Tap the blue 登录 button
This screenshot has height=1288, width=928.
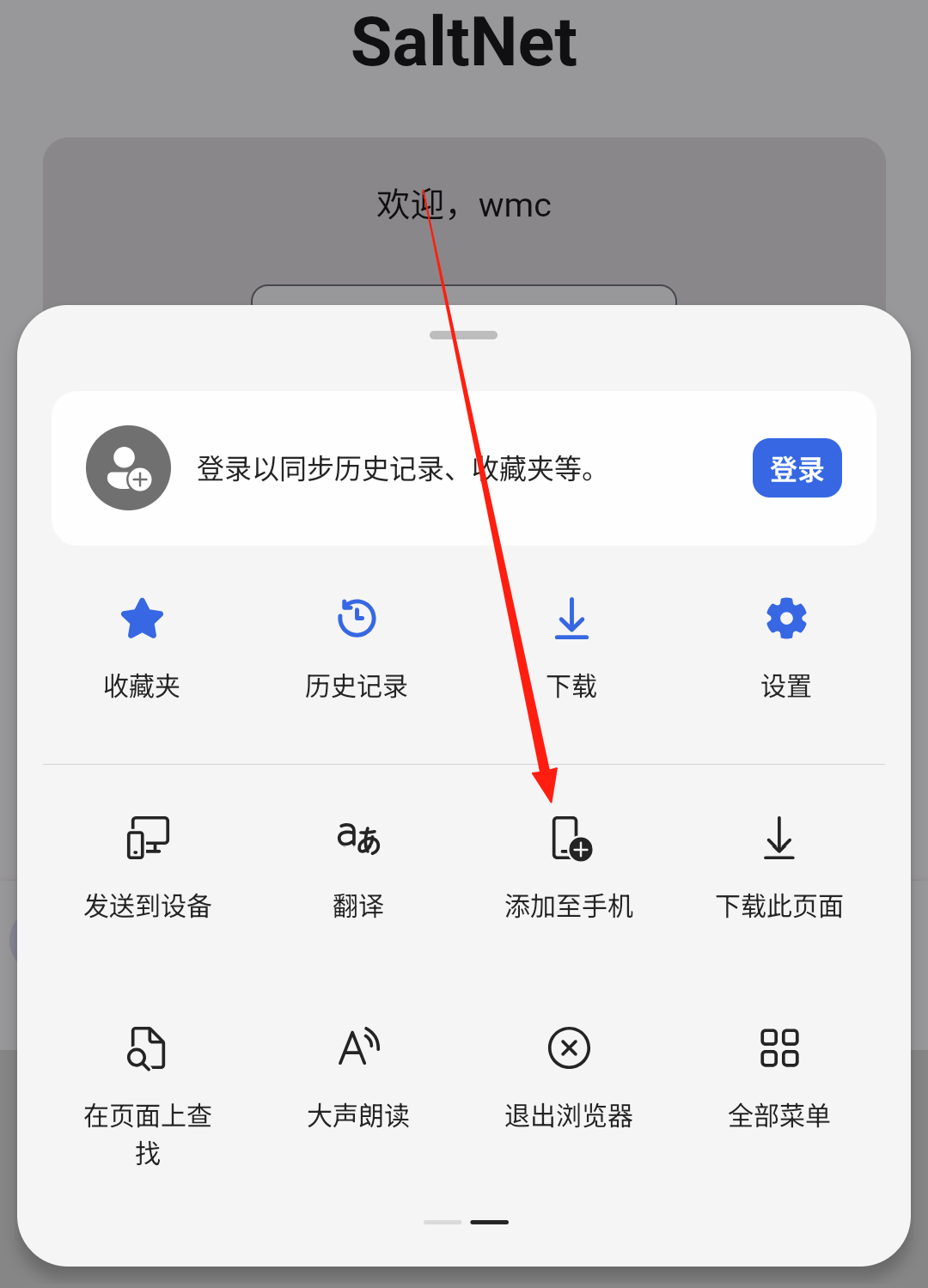click(x=797, y=468)
